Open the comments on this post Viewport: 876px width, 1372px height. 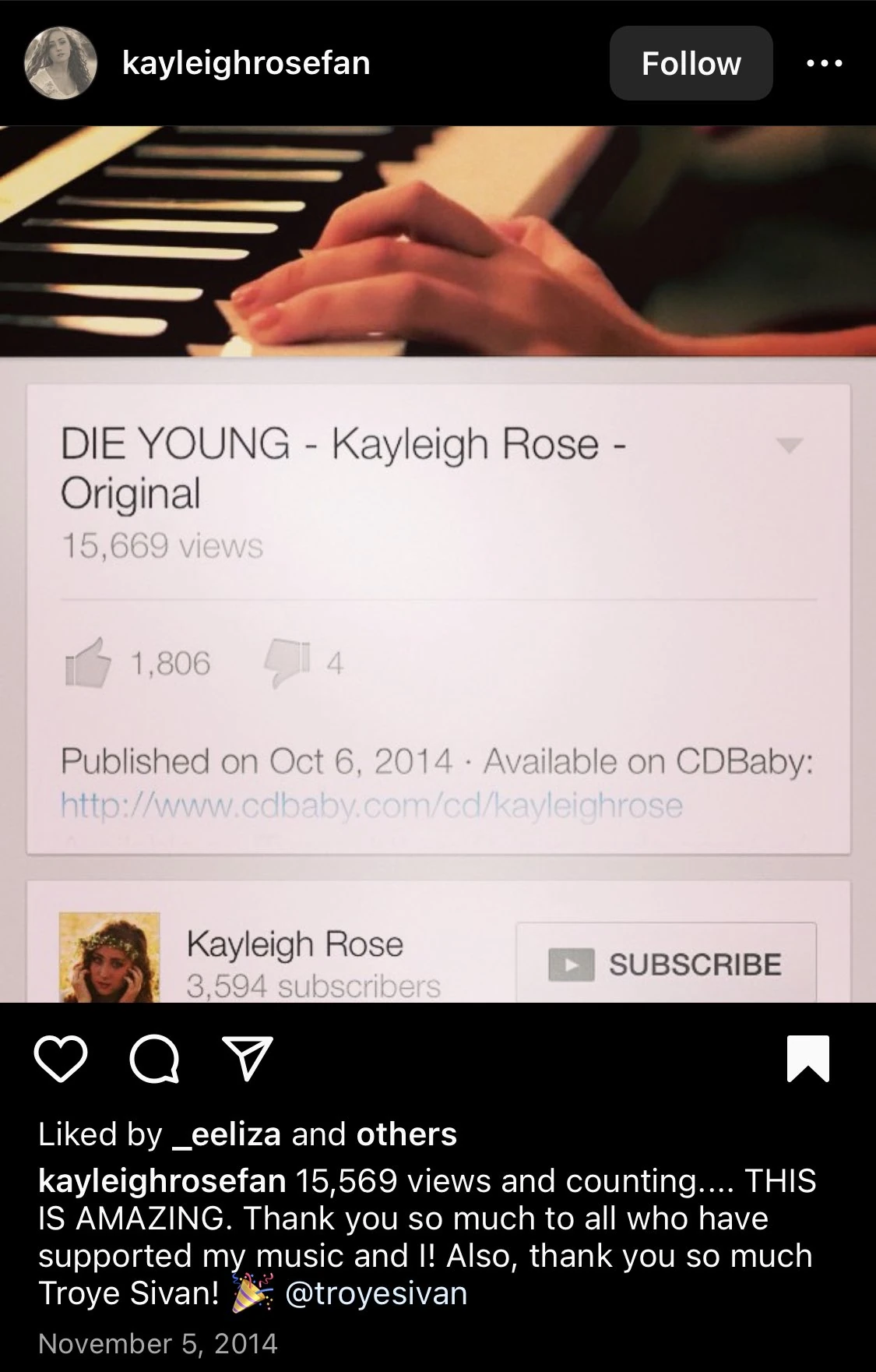pyautogui.click(x=154, y=1059)
